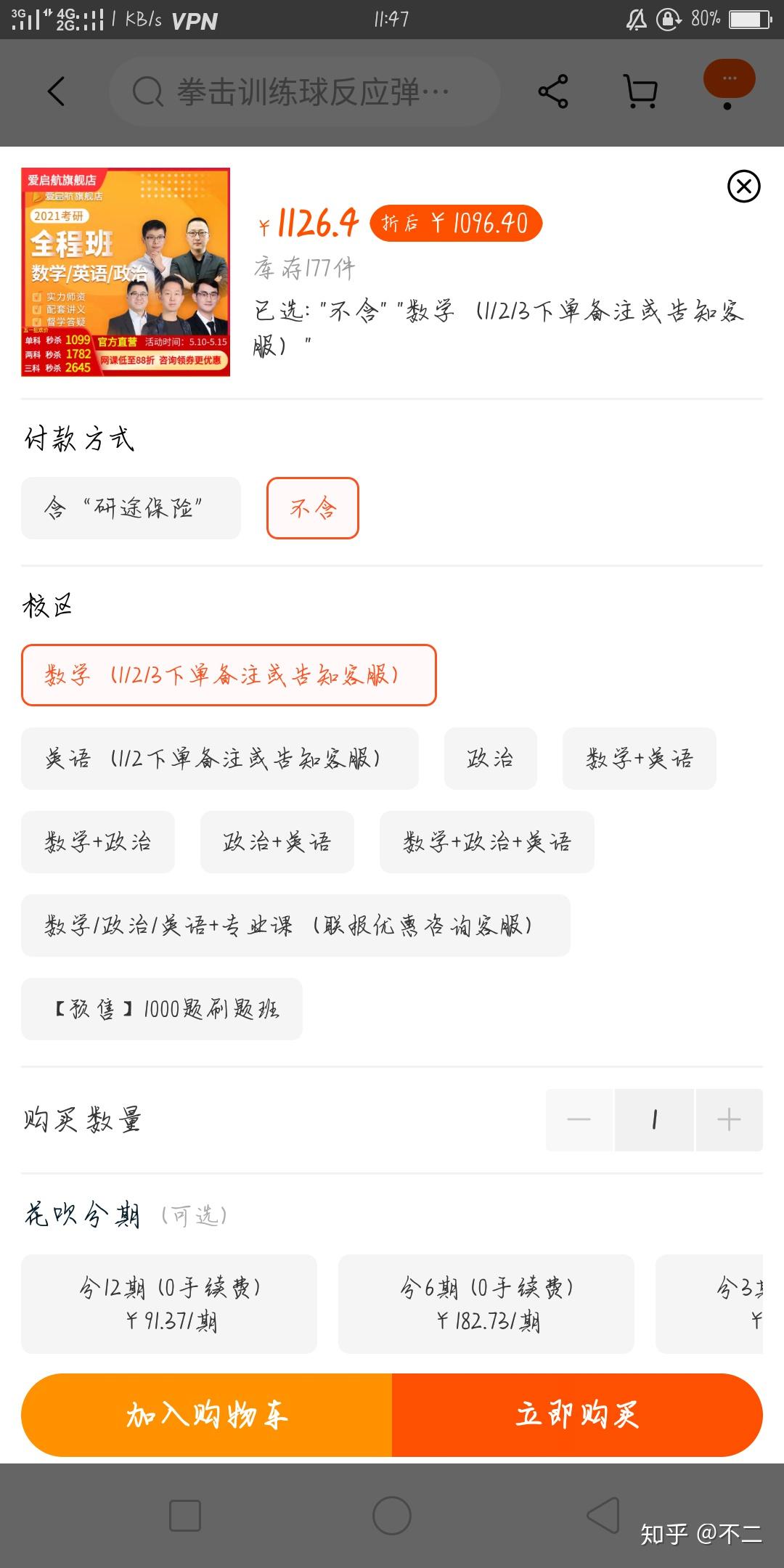Select the 政治+英语 option

coord(277,842)
